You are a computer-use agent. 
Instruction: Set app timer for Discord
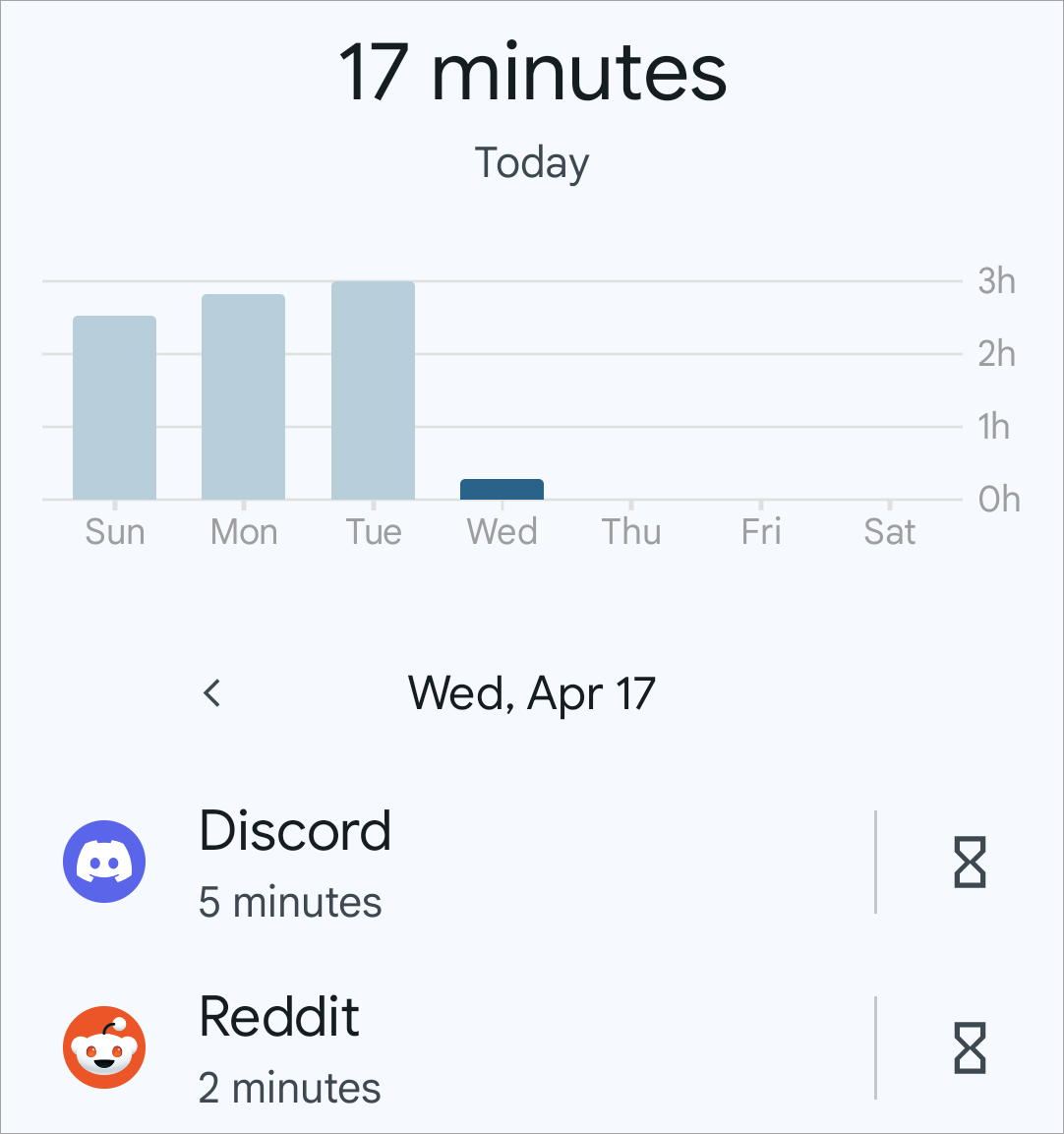970,863
